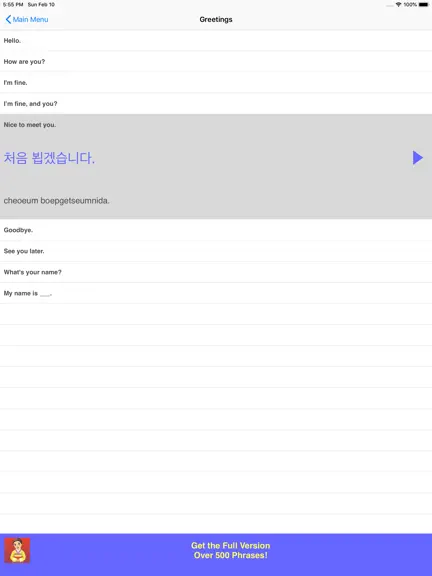Go back to Main Menu
Image resolution: width=432 pixels, height=576 pixels.
tap(27, 19)
